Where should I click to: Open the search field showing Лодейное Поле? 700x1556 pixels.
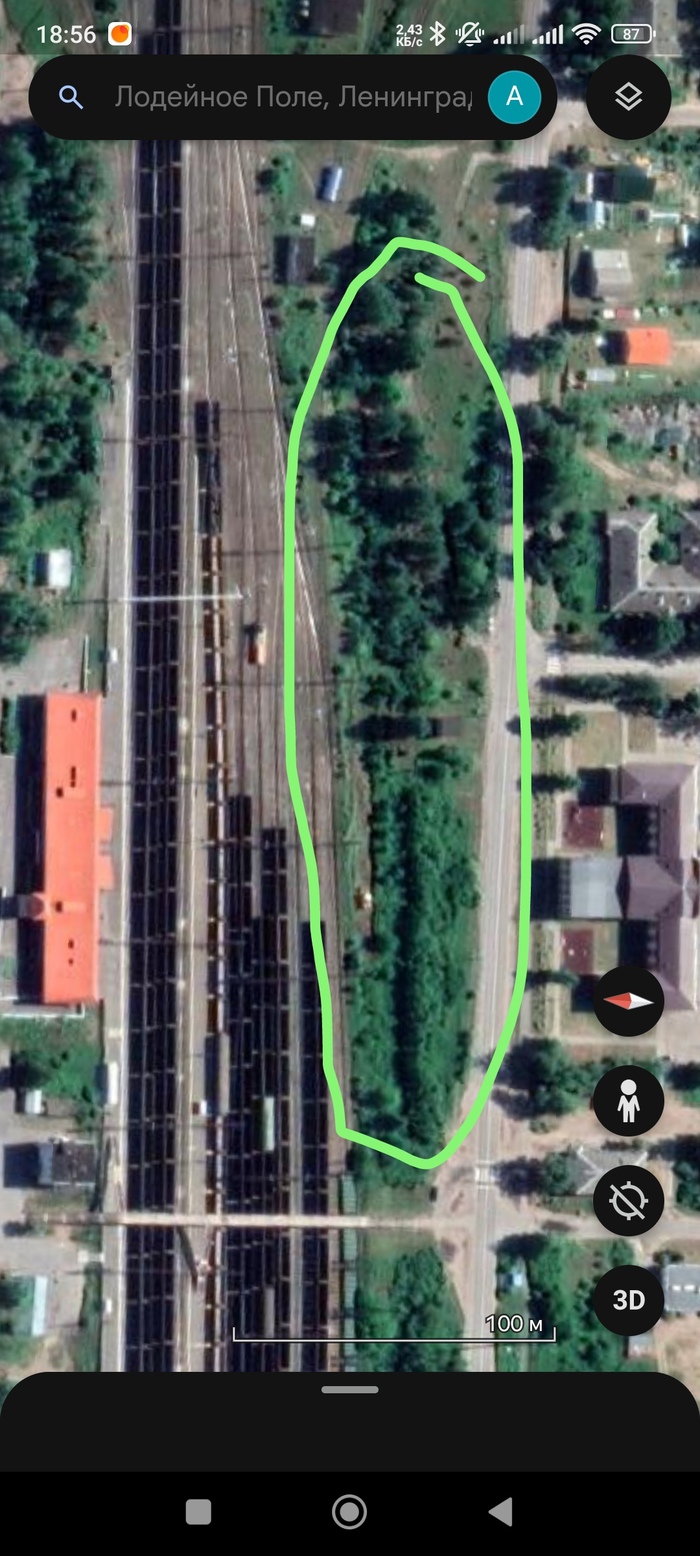pos(290,97)
